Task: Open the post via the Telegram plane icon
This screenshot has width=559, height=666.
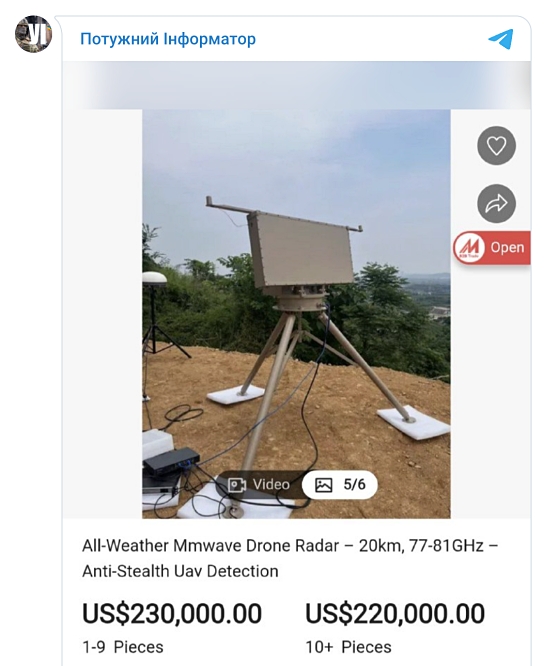Action: coord(501,39)
